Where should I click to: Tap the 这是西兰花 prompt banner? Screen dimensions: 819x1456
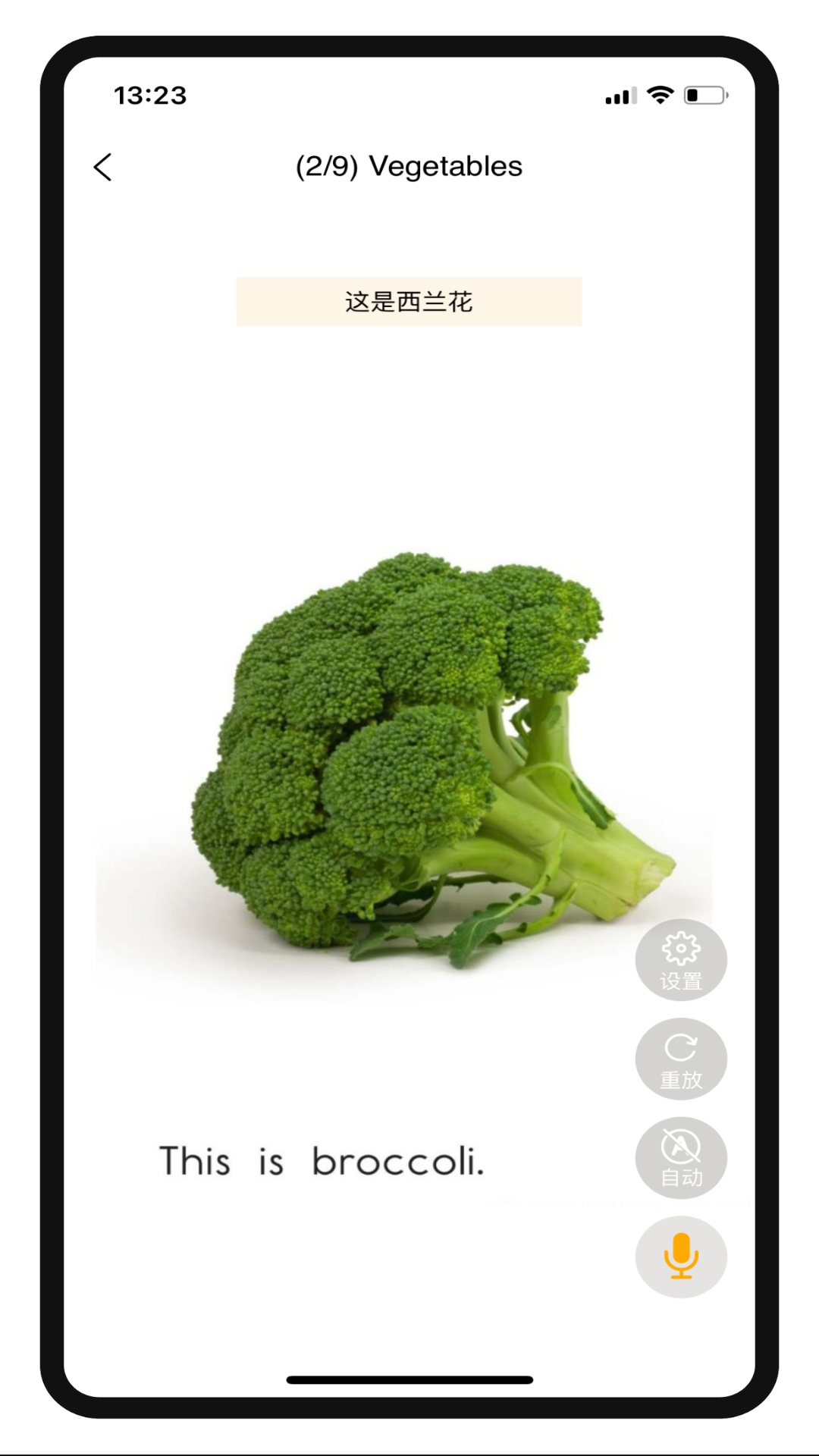[x=409, y=300]
